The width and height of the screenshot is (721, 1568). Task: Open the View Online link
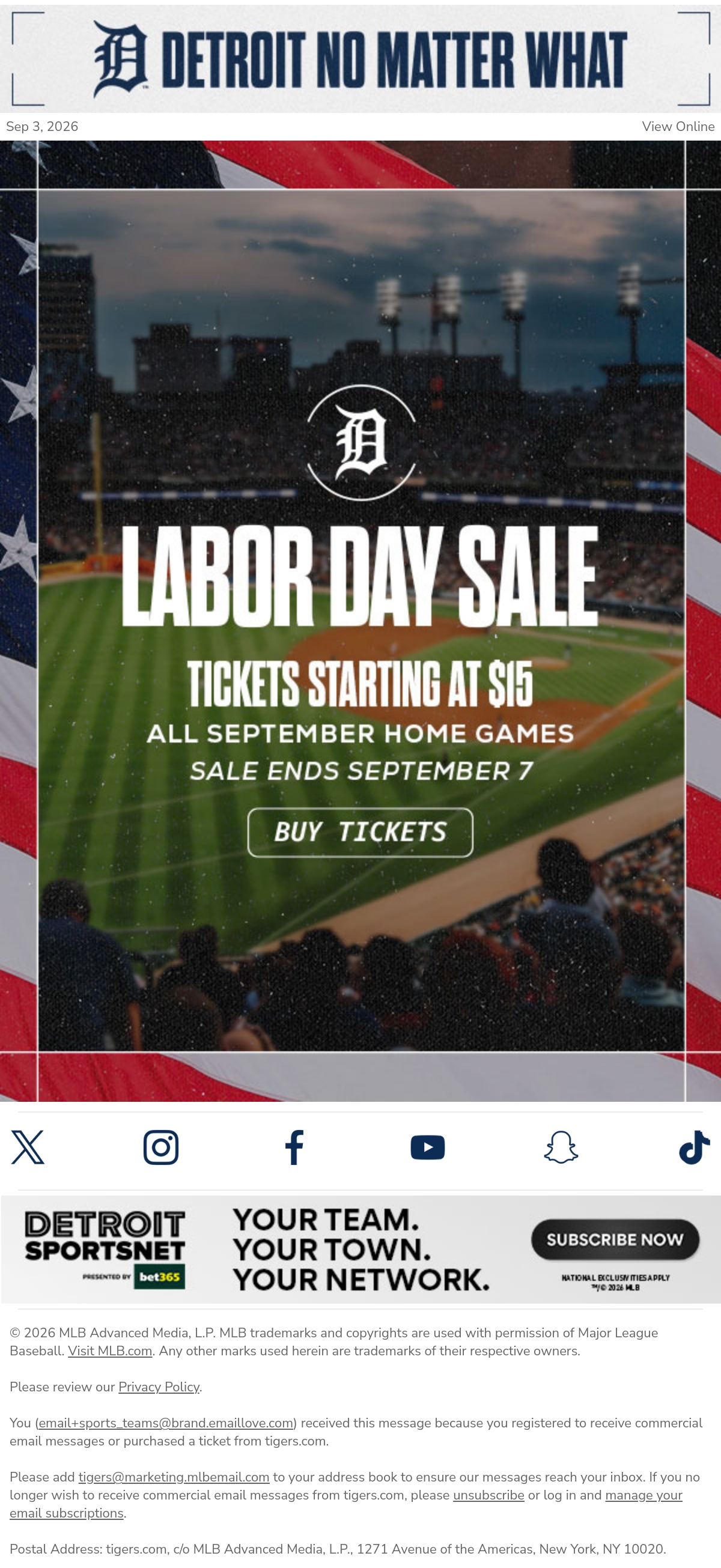click(678, 127)
